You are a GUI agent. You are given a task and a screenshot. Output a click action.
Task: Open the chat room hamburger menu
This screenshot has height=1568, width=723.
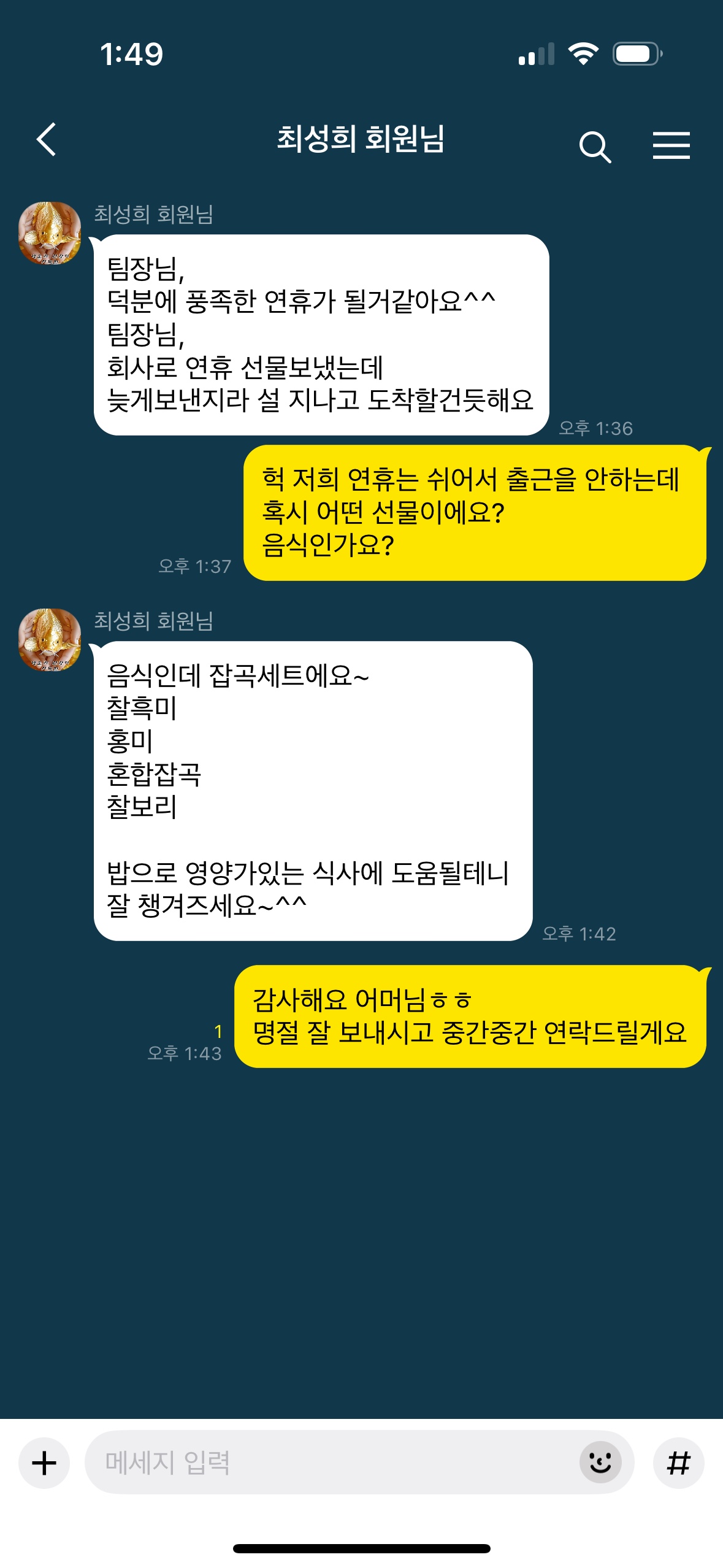[671, 145]
